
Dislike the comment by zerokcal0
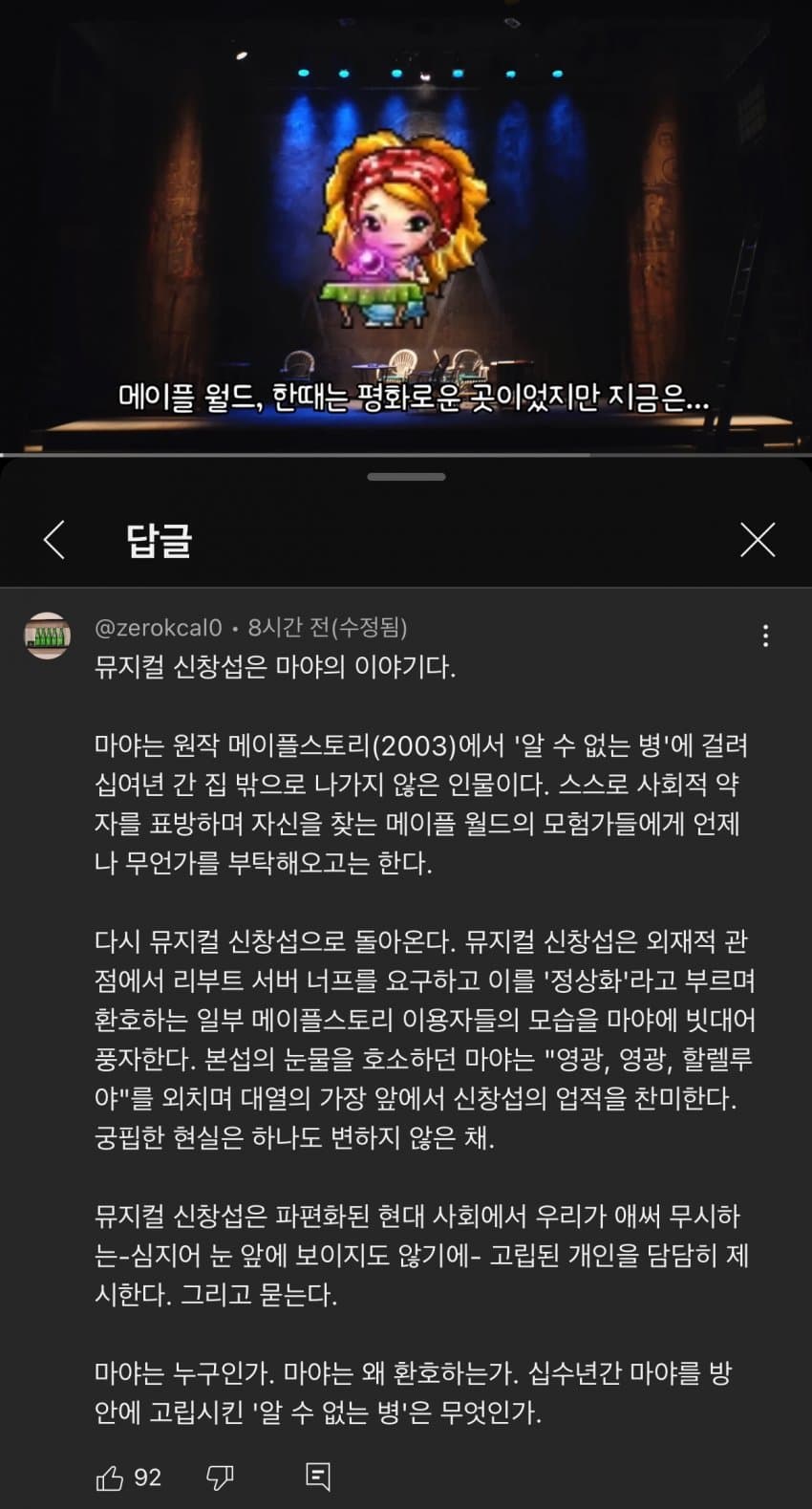pyautogui.click(x=220, y=1477)
